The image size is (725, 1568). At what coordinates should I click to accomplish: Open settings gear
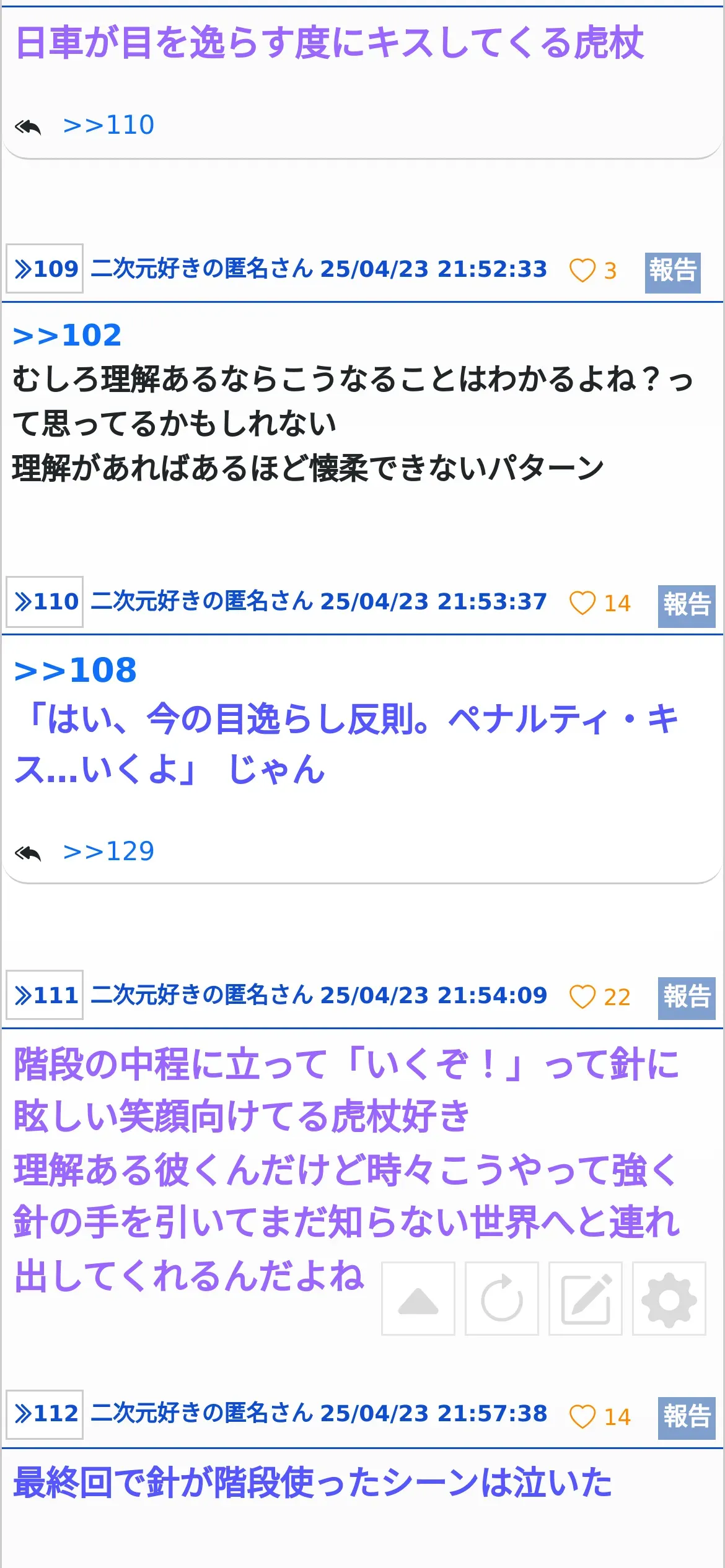coord(669,1299)
